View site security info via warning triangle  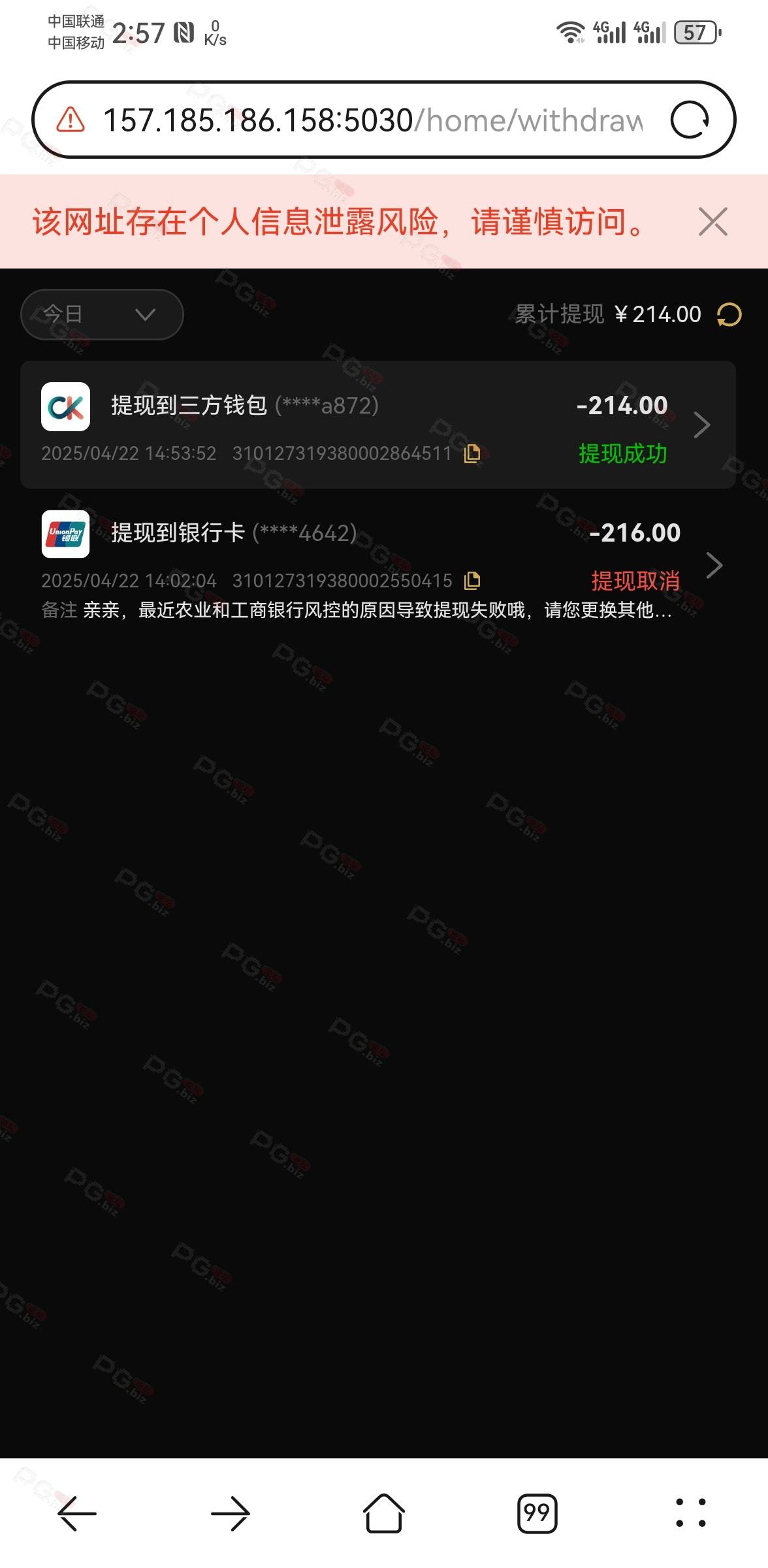pyautogui.click(x=71, y=120)
